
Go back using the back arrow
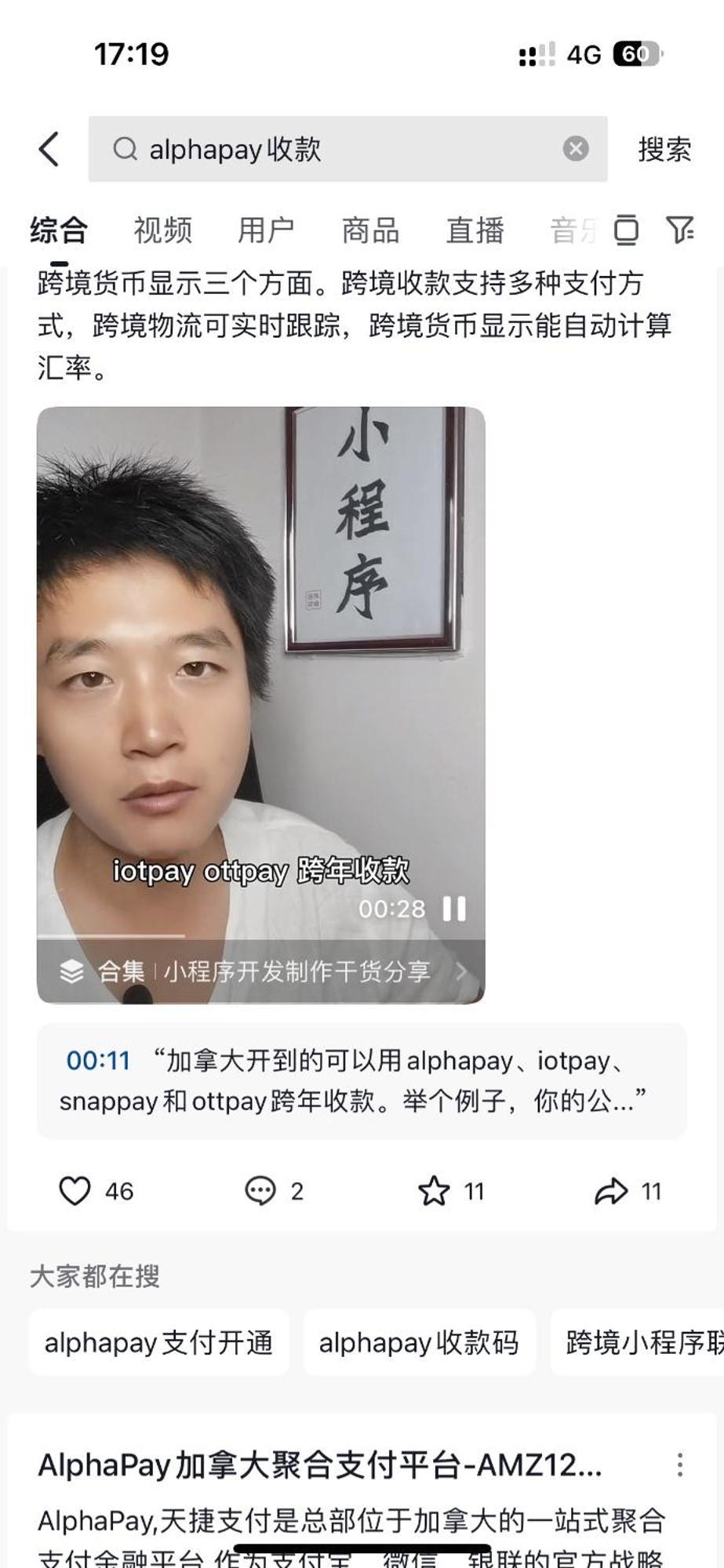[x=49, y=149]
